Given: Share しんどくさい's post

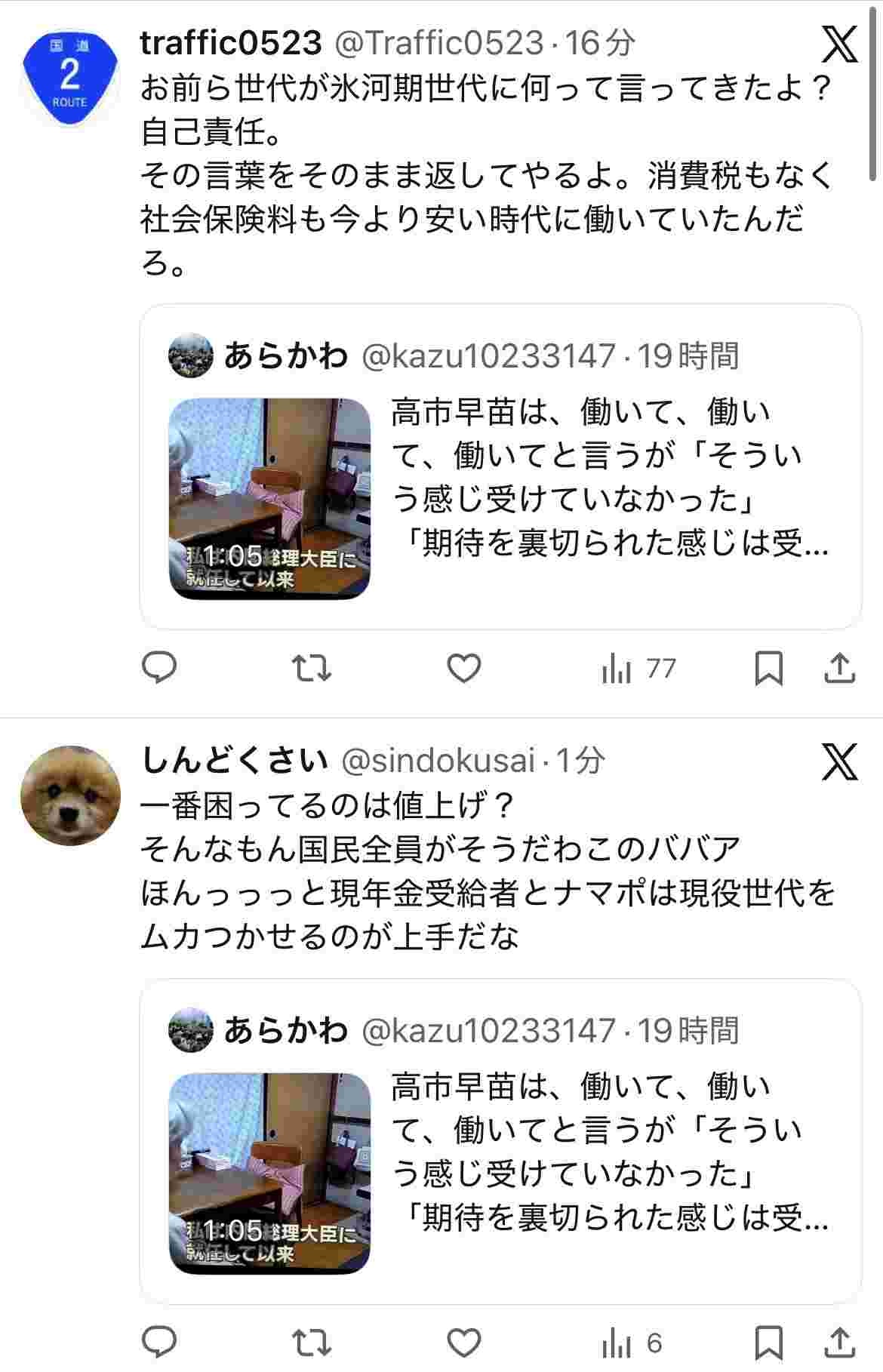Looking at the screenshot, I should point(839,1343).
